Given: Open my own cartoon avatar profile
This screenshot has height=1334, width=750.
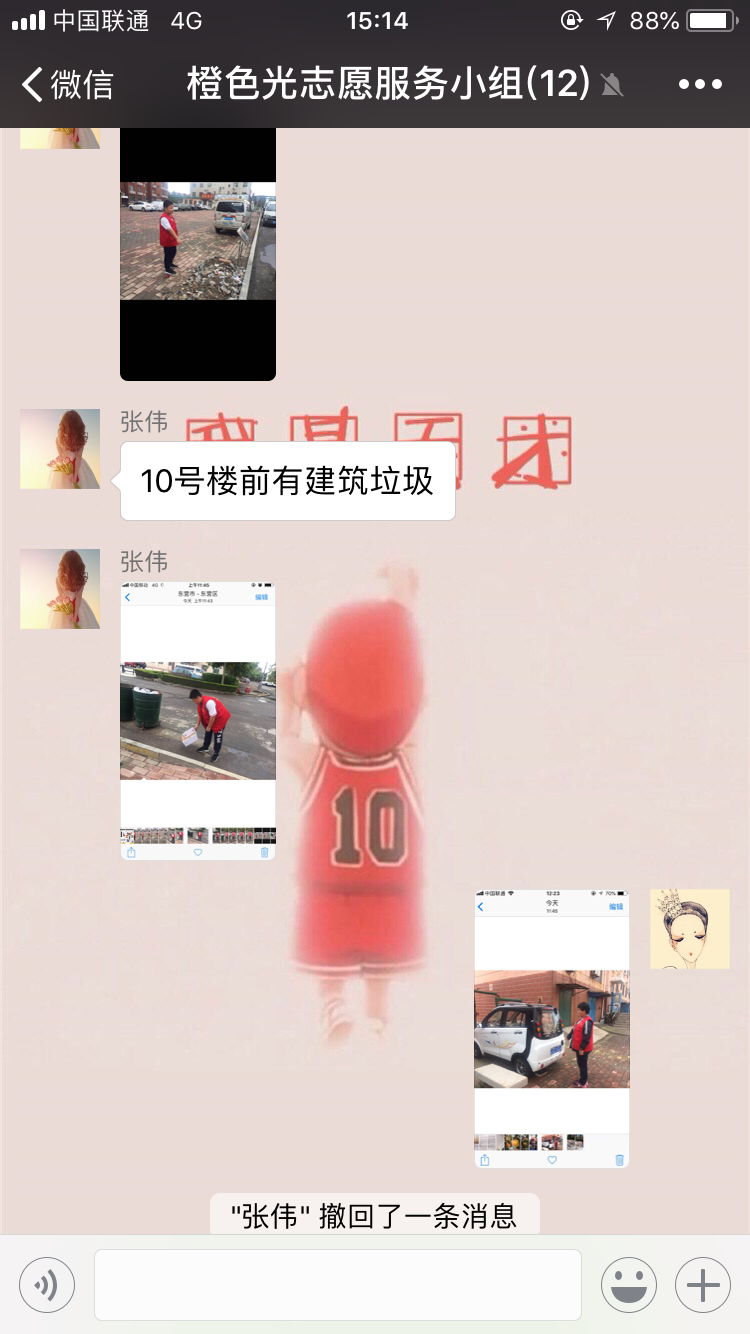Looking at the screenshot, I should pyautogui.click(x=690, y=929).
